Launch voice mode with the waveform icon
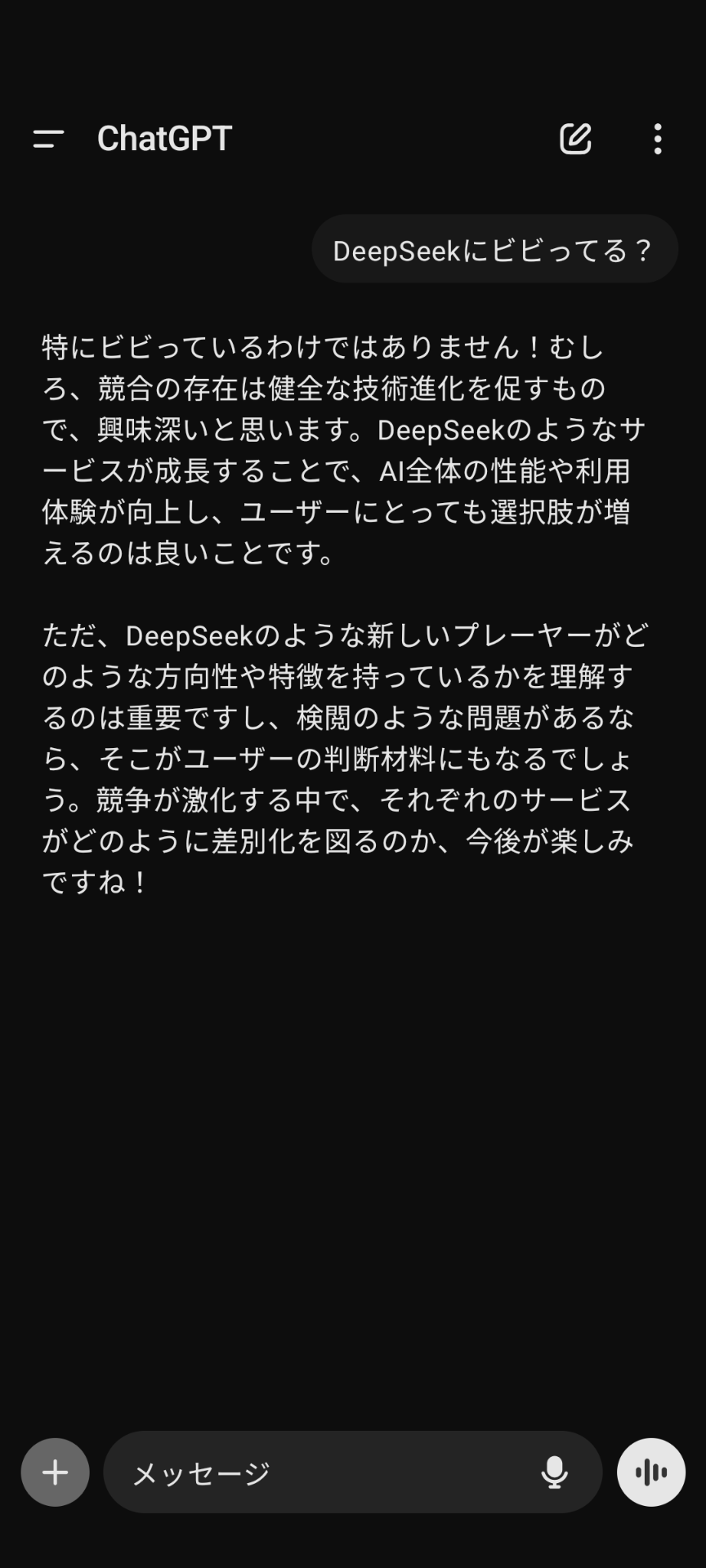706x1568 pixels. coord(650,1472)
